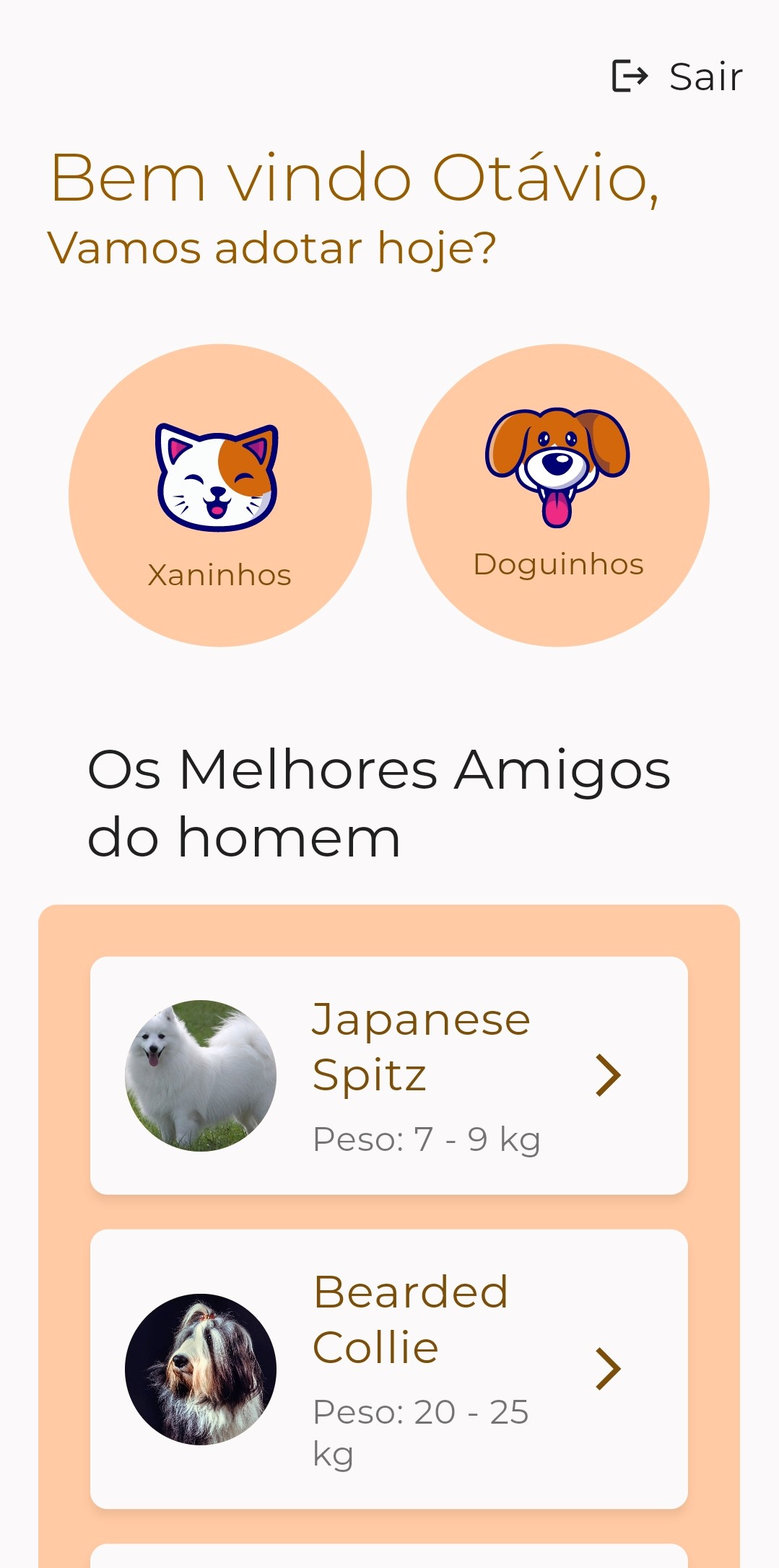Tap the Xaninhos circular category badge

tap(219, 496)
